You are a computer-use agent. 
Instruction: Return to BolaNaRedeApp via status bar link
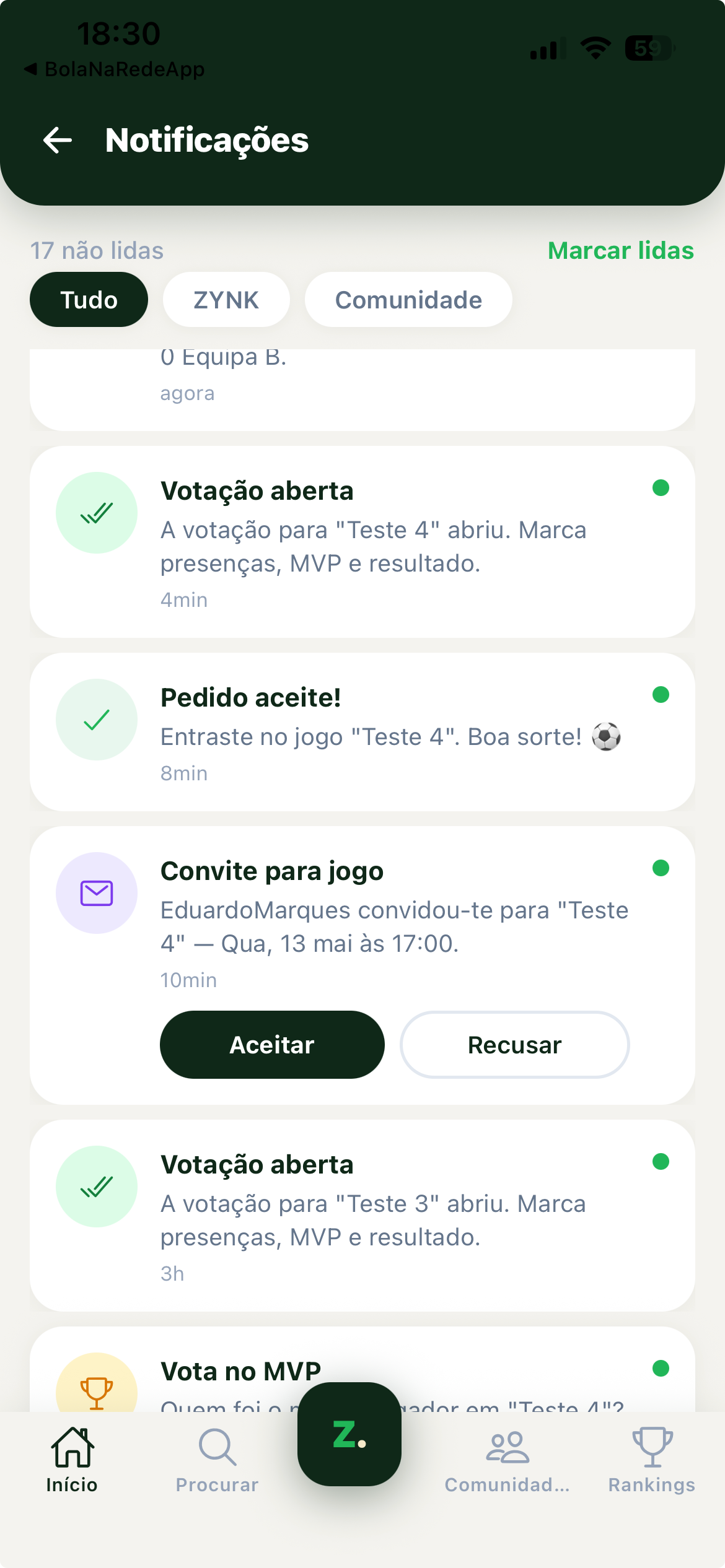[115, 69]
